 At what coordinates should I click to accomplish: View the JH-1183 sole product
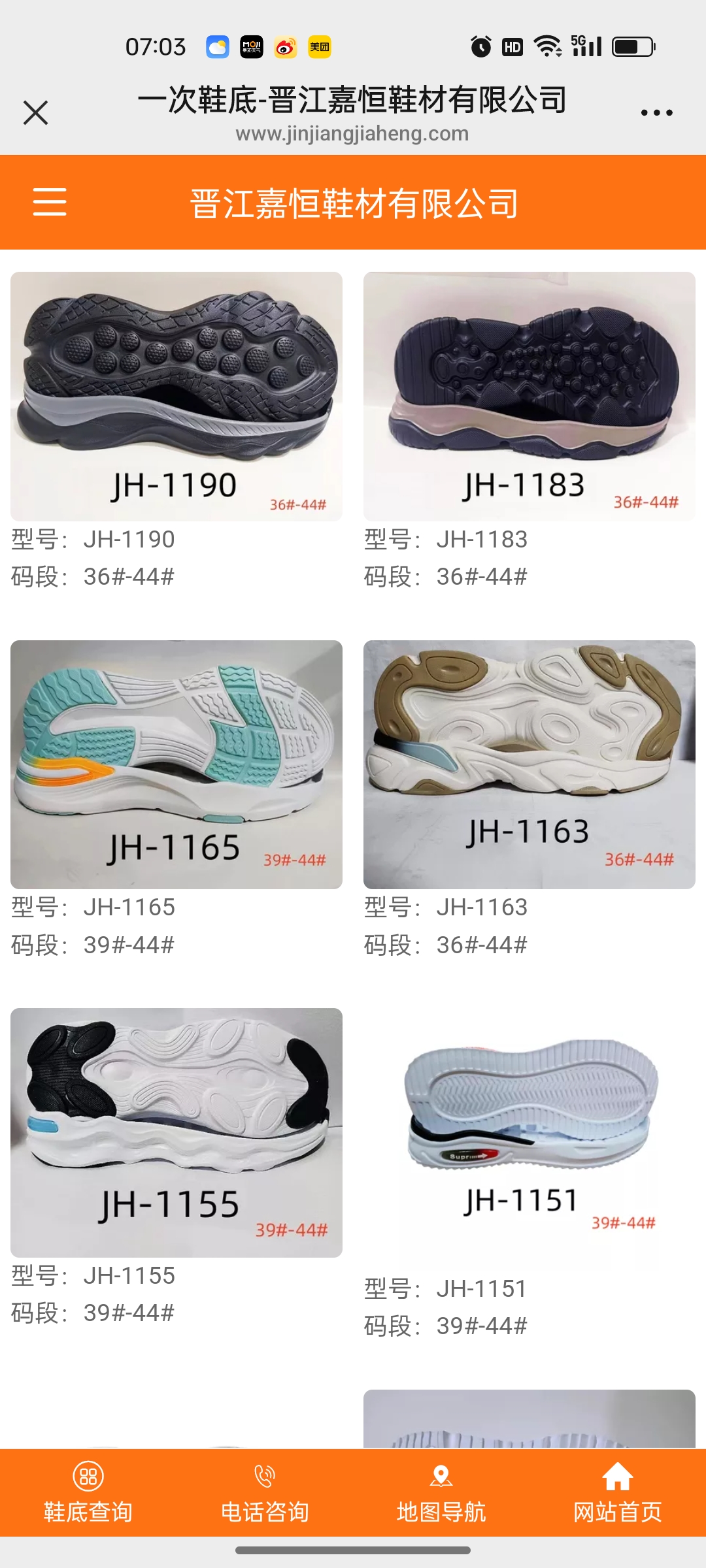(529, 396)
